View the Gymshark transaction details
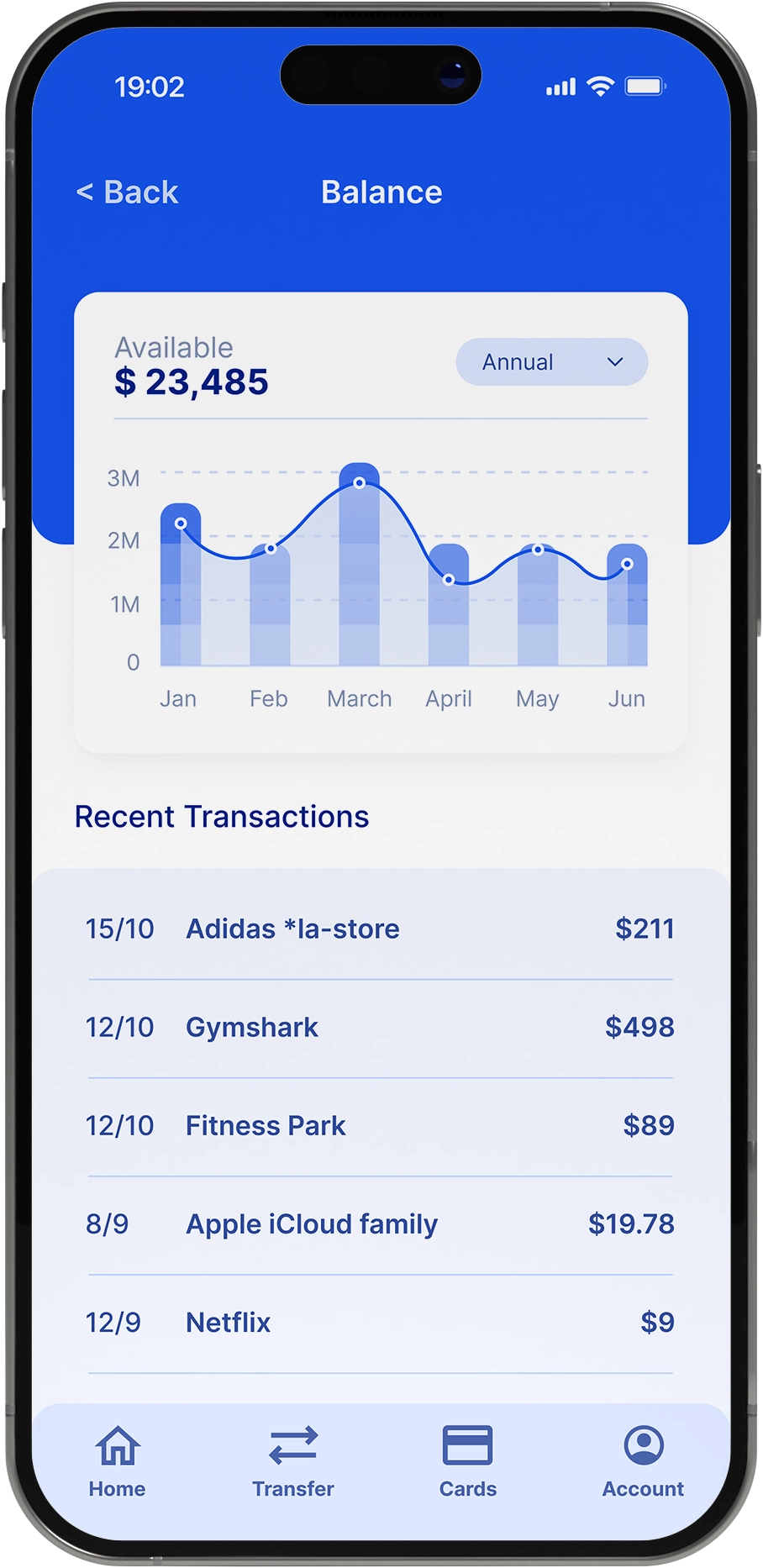Image resolution: width=763 pixels, height=1568 pixels. [380, 1027]
